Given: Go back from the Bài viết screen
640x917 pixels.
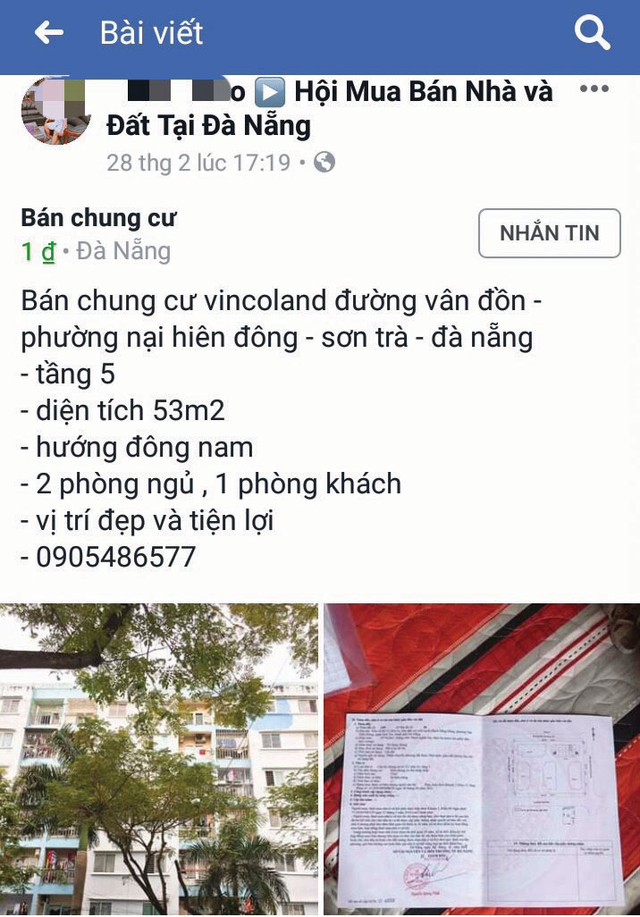Looking at the screenshot, I should [x=48, y=33].
